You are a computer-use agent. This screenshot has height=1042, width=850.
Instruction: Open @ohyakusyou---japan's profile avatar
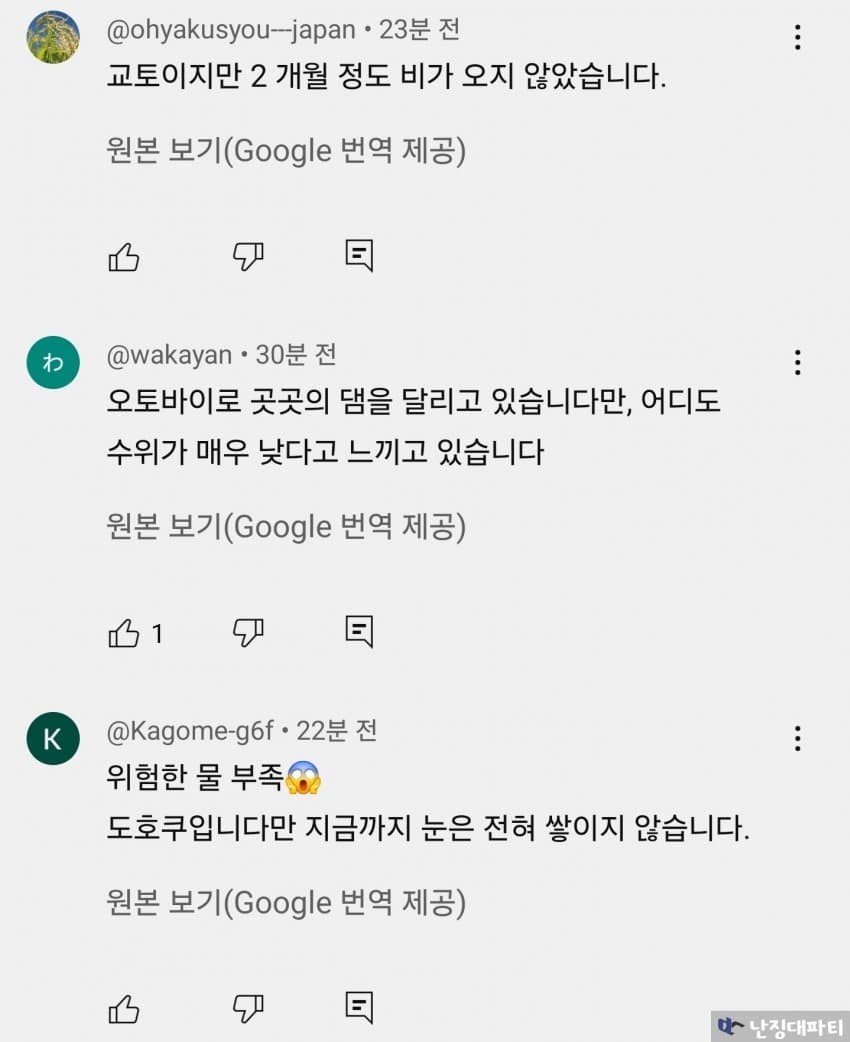point(52,38)
